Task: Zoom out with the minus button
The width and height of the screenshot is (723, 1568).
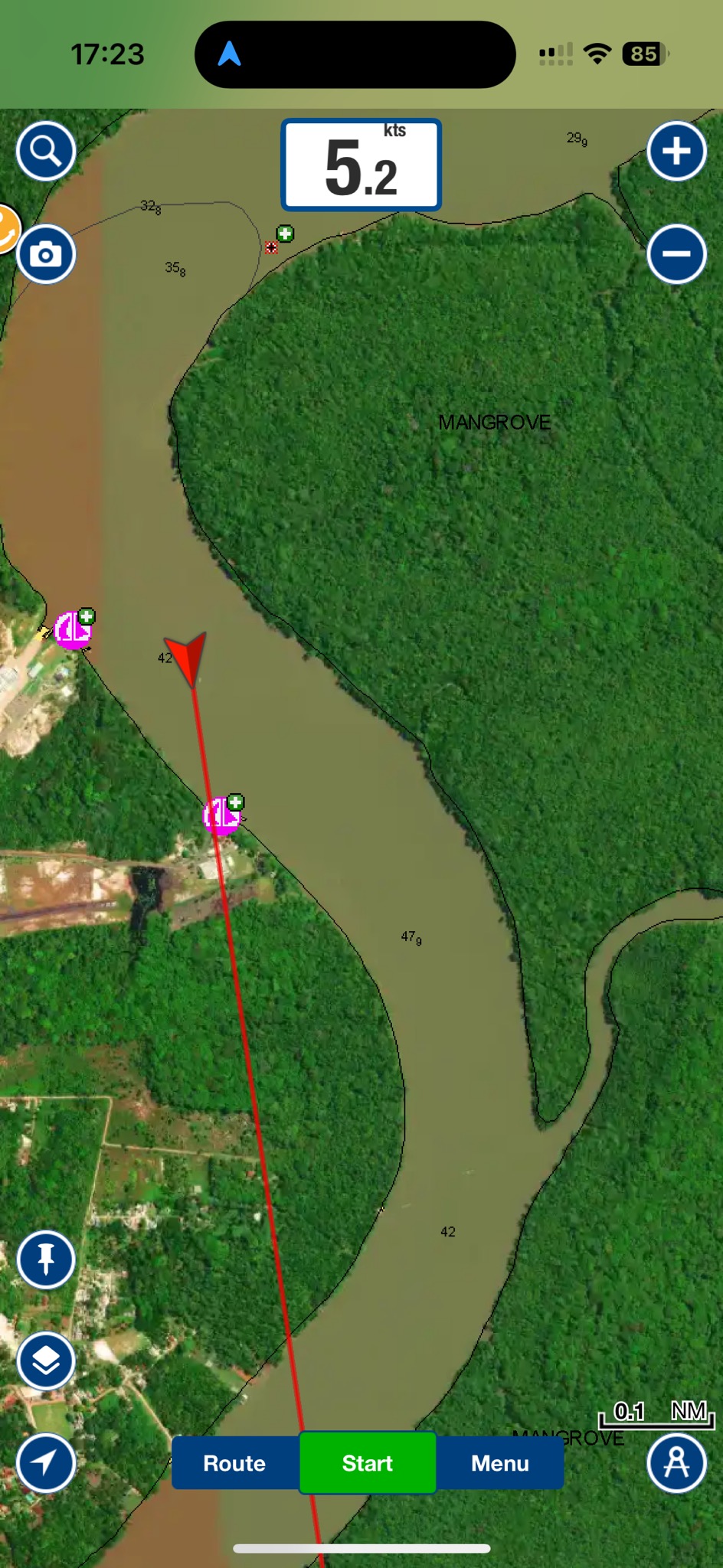Action: (676, 253)
